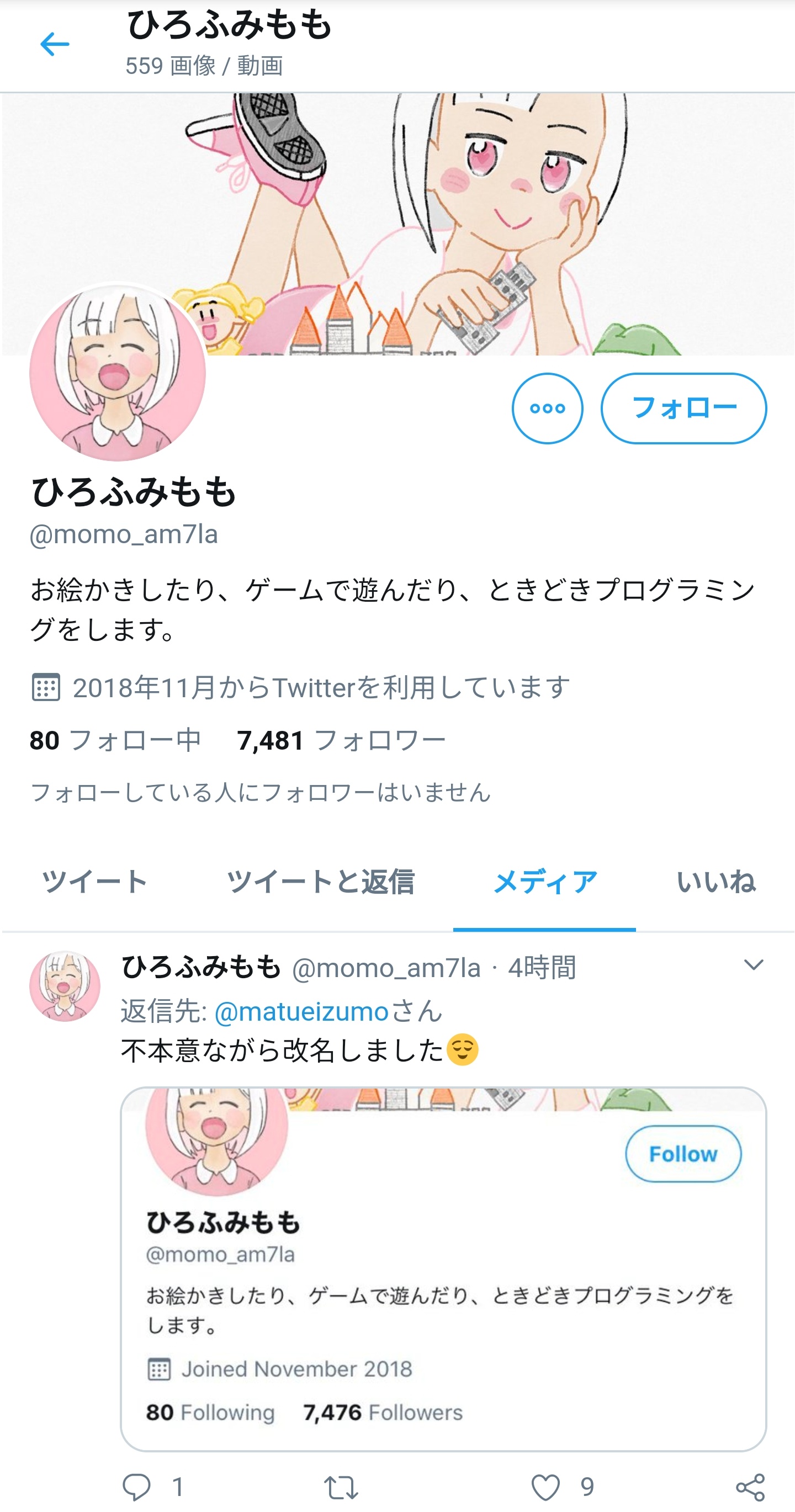The width and height of the screenshot is (795, 1512).
Task: Open the profile avatar picture
Action: coord(118,373)
